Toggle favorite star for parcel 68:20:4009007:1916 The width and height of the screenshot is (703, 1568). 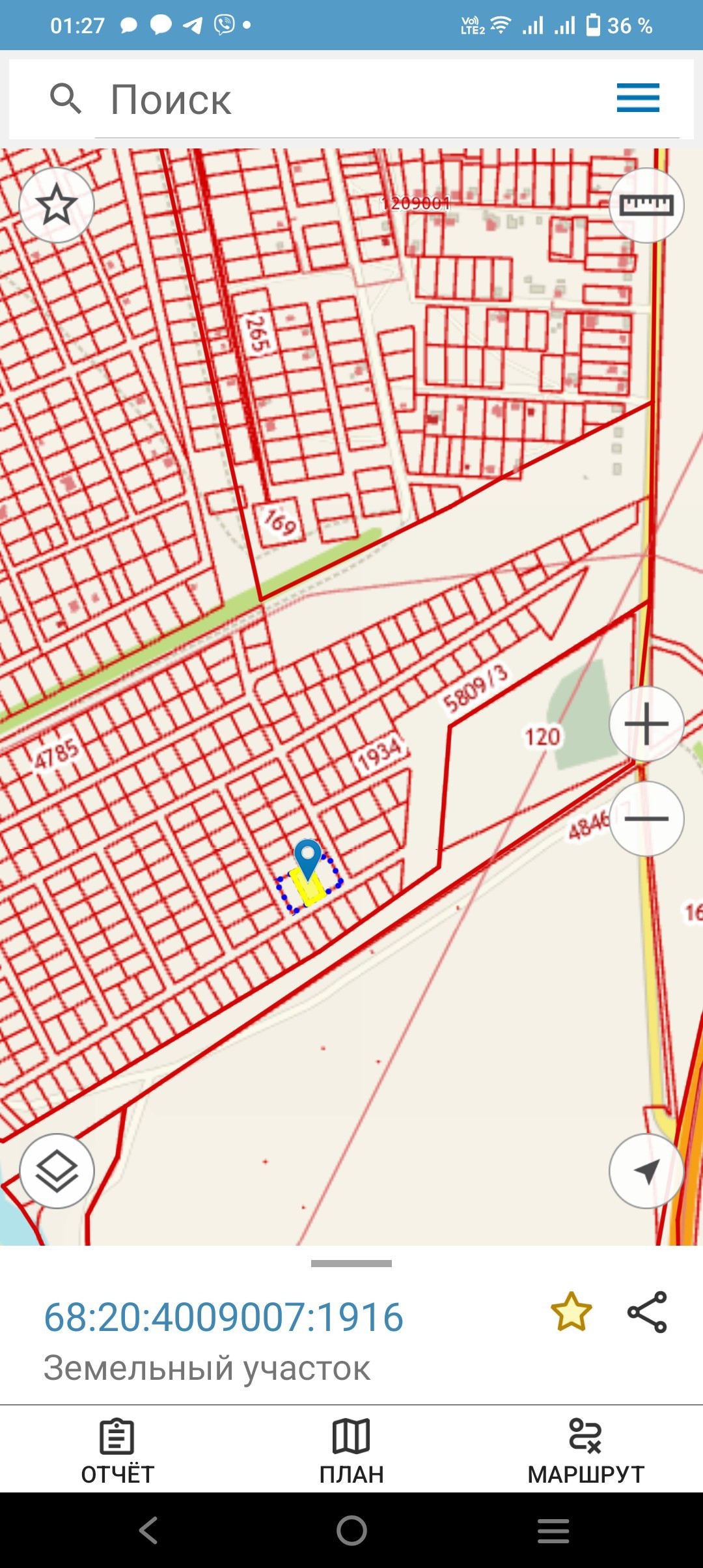[571, 1312]
